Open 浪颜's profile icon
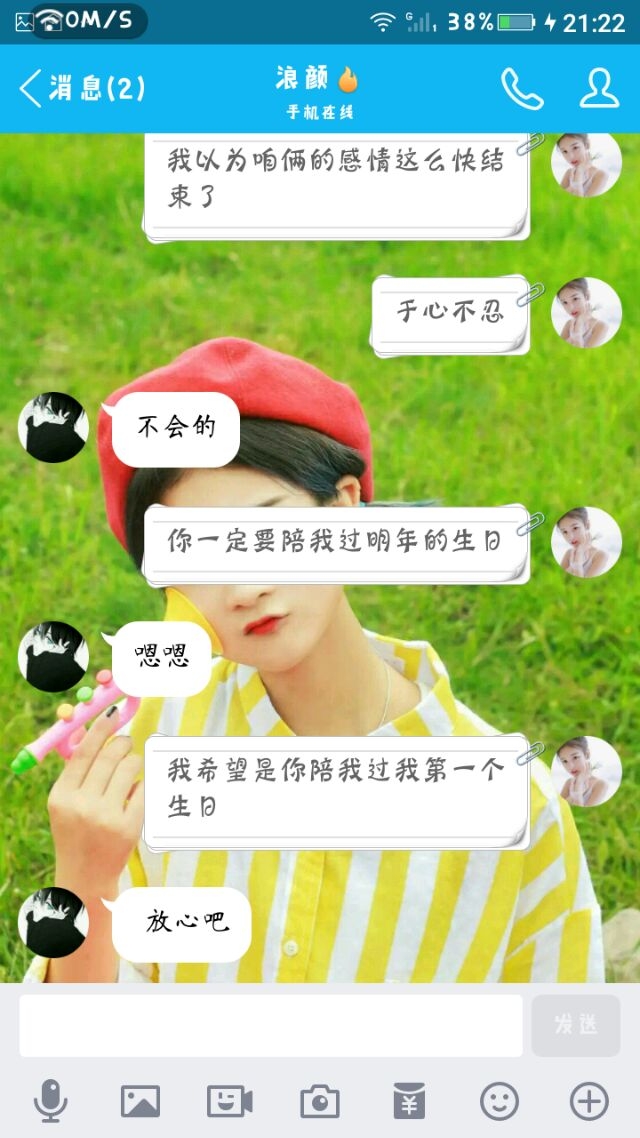The image size is (640, 1138). coord(599,89)
